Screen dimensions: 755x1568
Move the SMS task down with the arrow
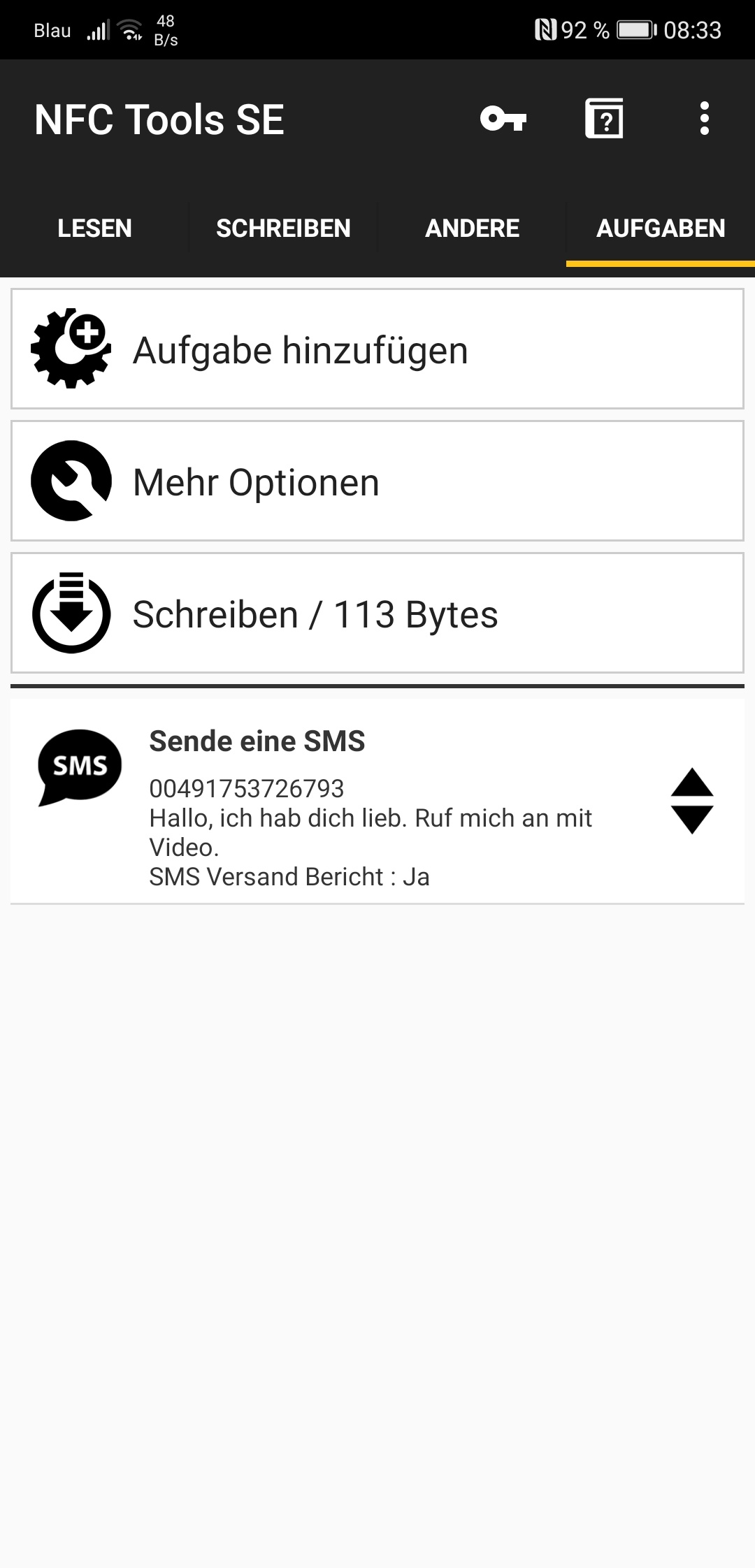click(x=692, y=821)
